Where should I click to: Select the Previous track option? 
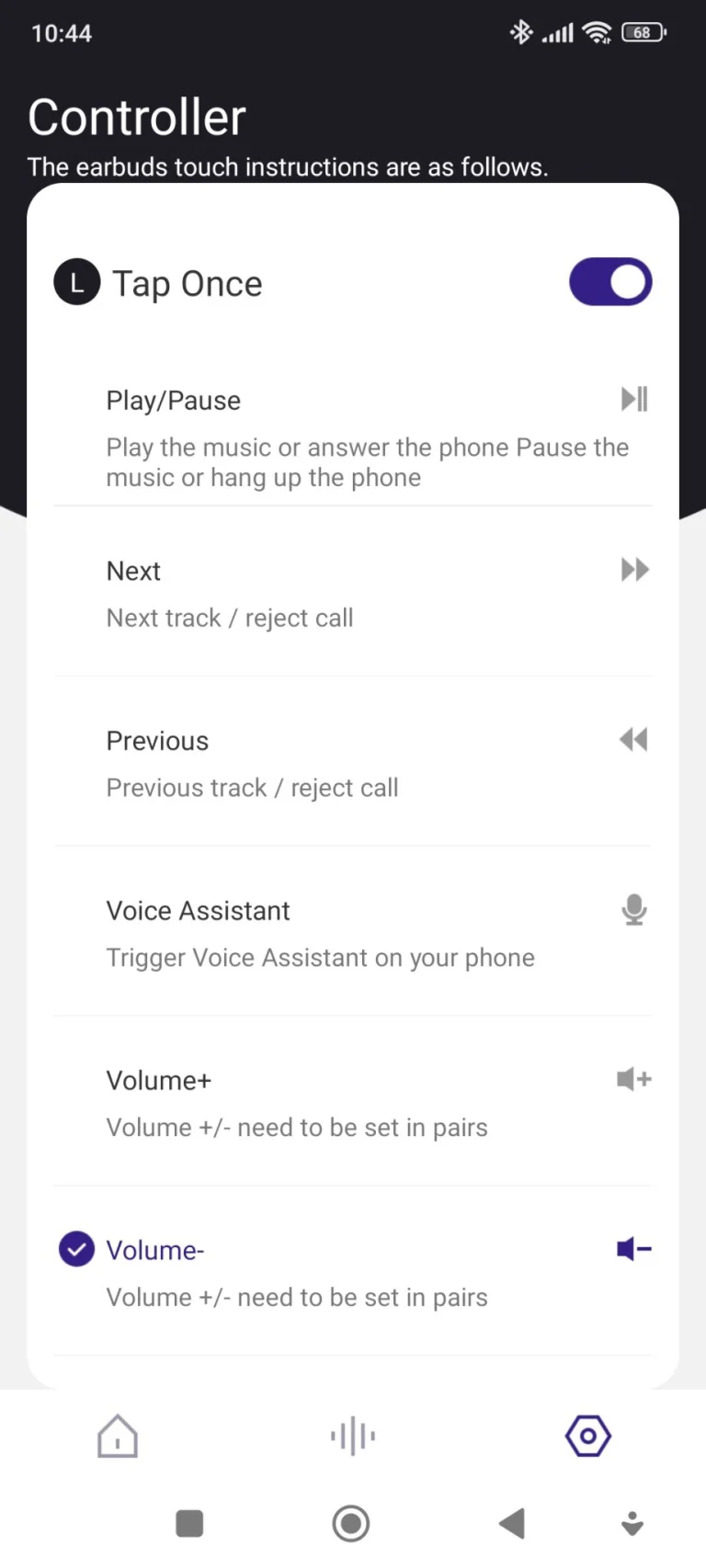coord(353,762)
